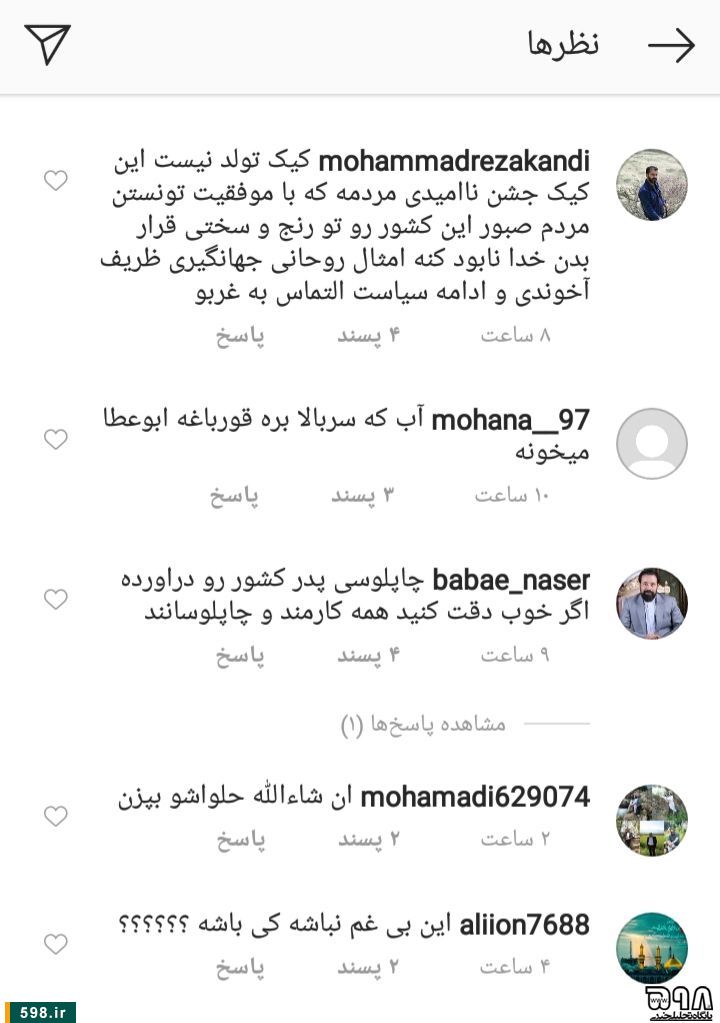
Task: View the 1 reply under babae_naser's comment
Action: (423, 724)
